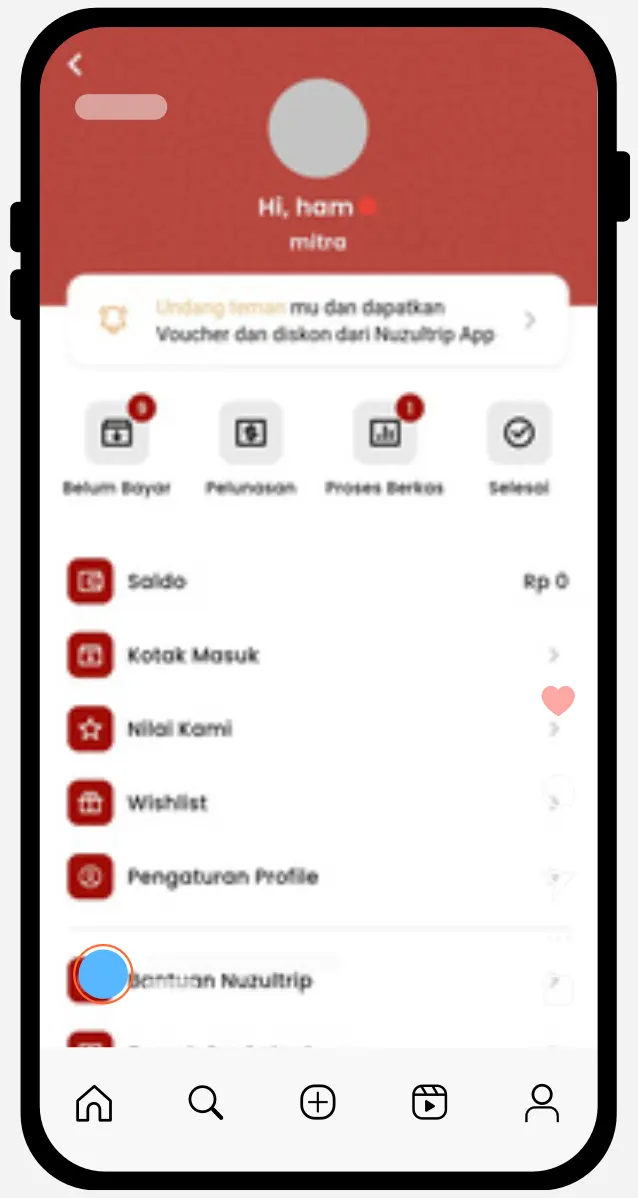638x1198 pixels.
Task: Switch to the reels tab
Action: point(429,1103)
